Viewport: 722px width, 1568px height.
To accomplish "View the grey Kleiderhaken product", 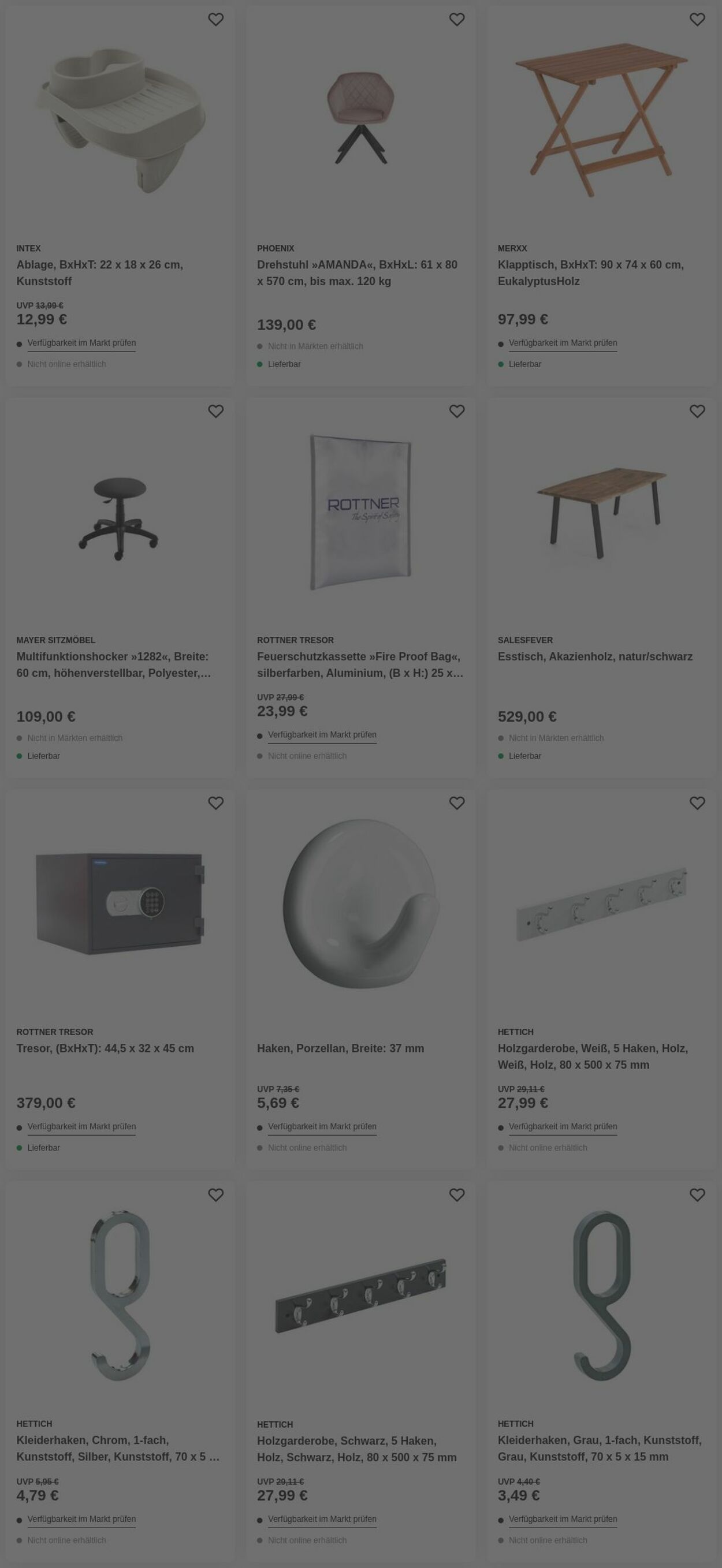I will tap(599, 1448).
